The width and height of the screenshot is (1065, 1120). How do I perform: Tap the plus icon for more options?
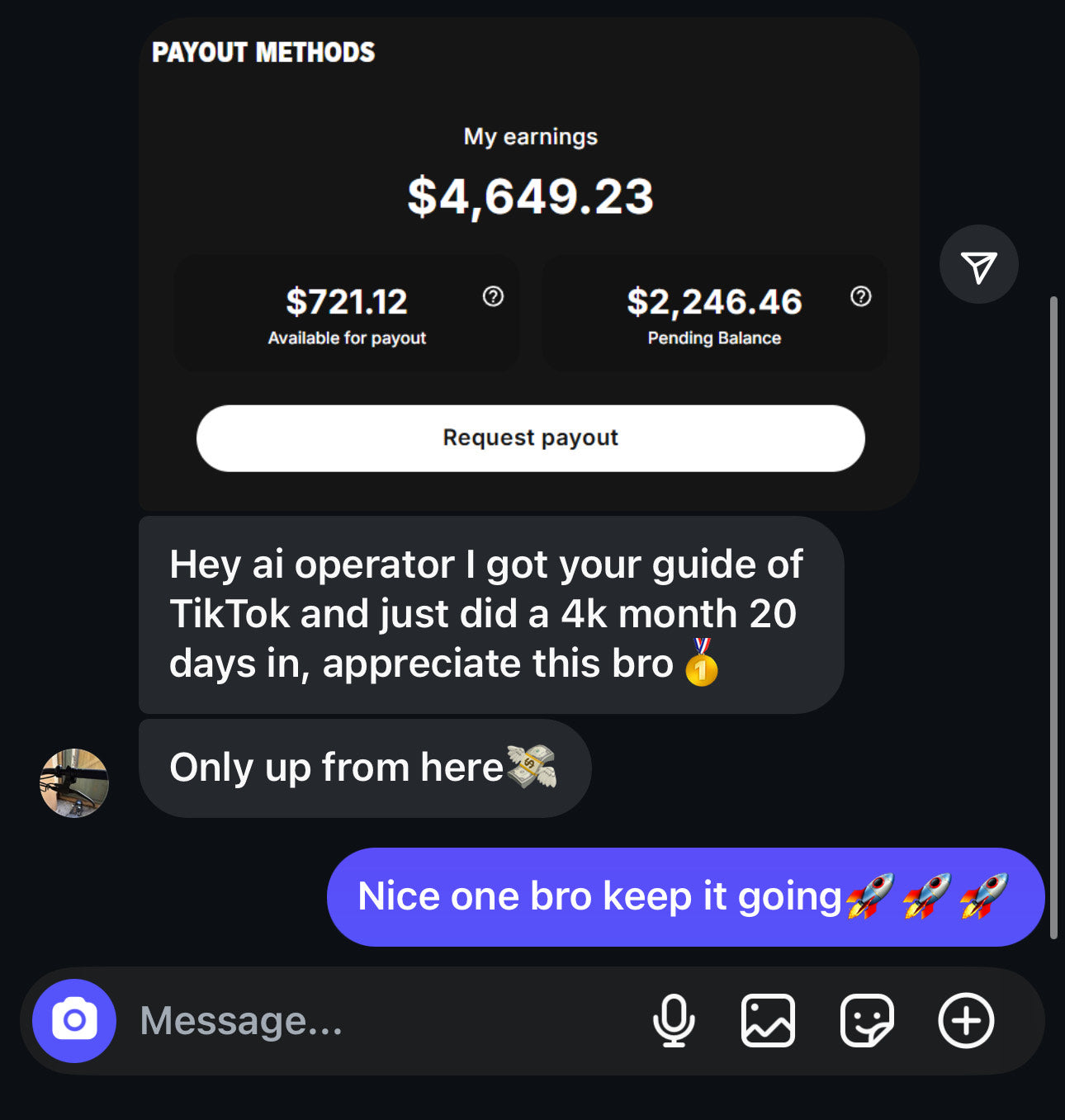tap(966, 1021)
